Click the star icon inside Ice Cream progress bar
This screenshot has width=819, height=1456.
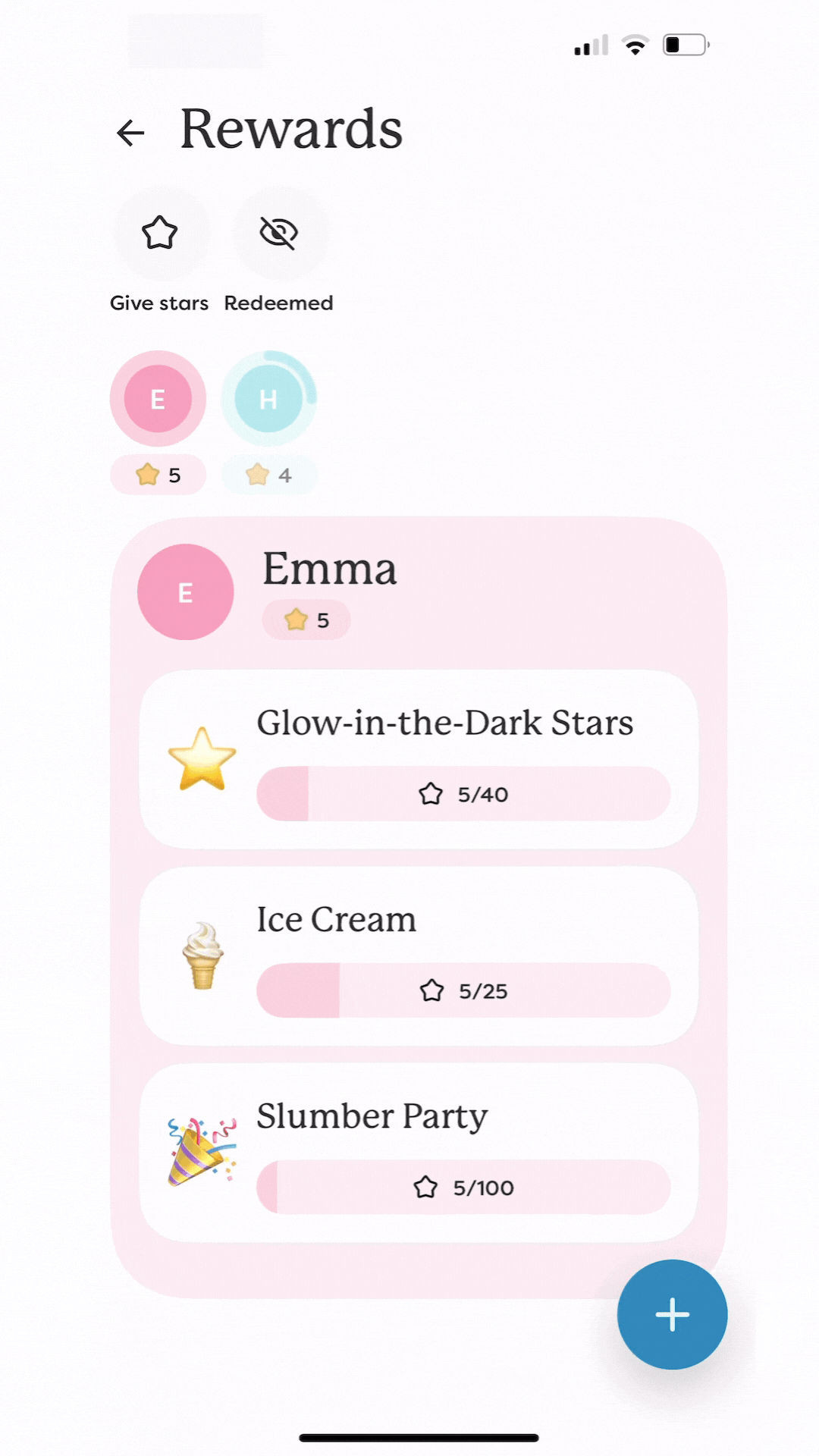(x=432, y=990)
